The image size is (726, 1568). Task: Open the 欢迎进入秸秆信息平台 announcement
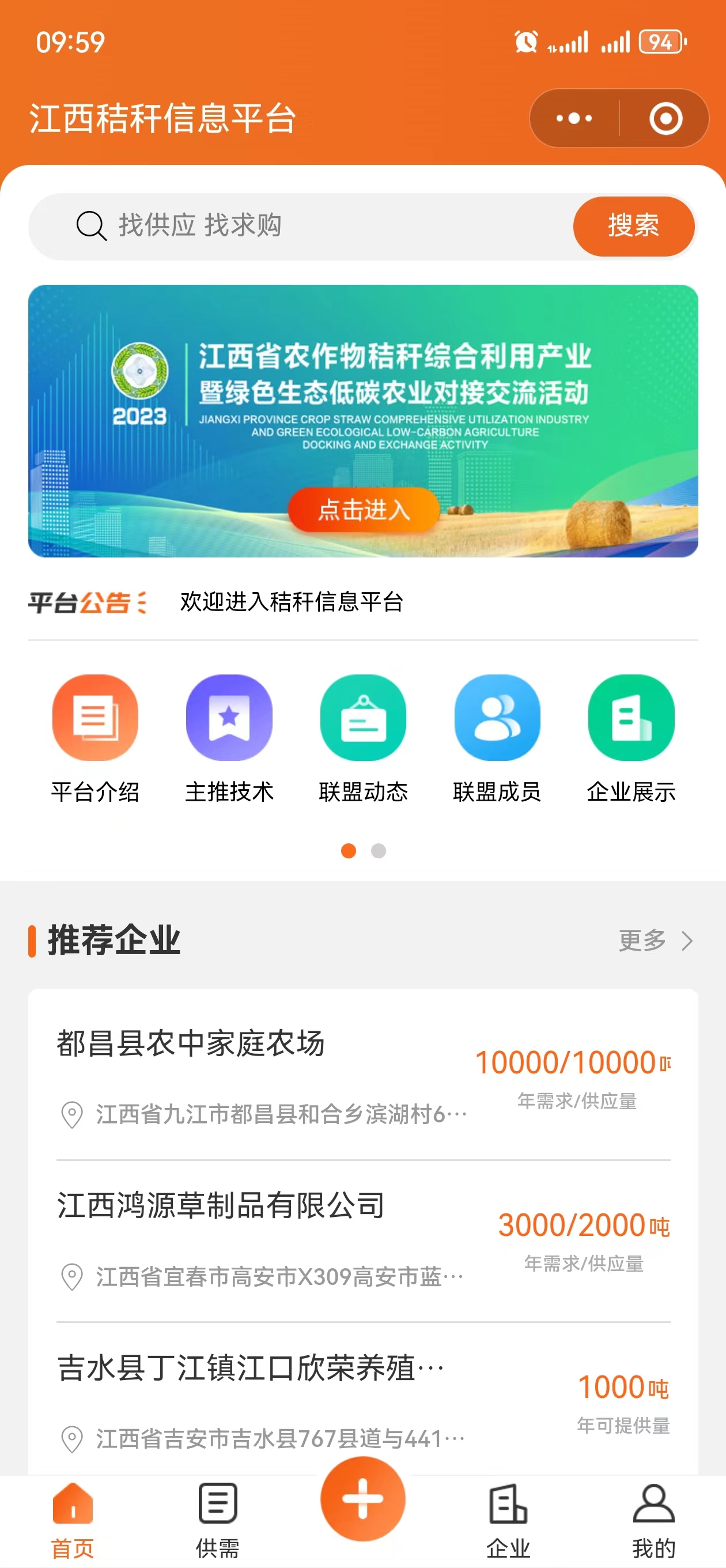(x=292, y=602)
